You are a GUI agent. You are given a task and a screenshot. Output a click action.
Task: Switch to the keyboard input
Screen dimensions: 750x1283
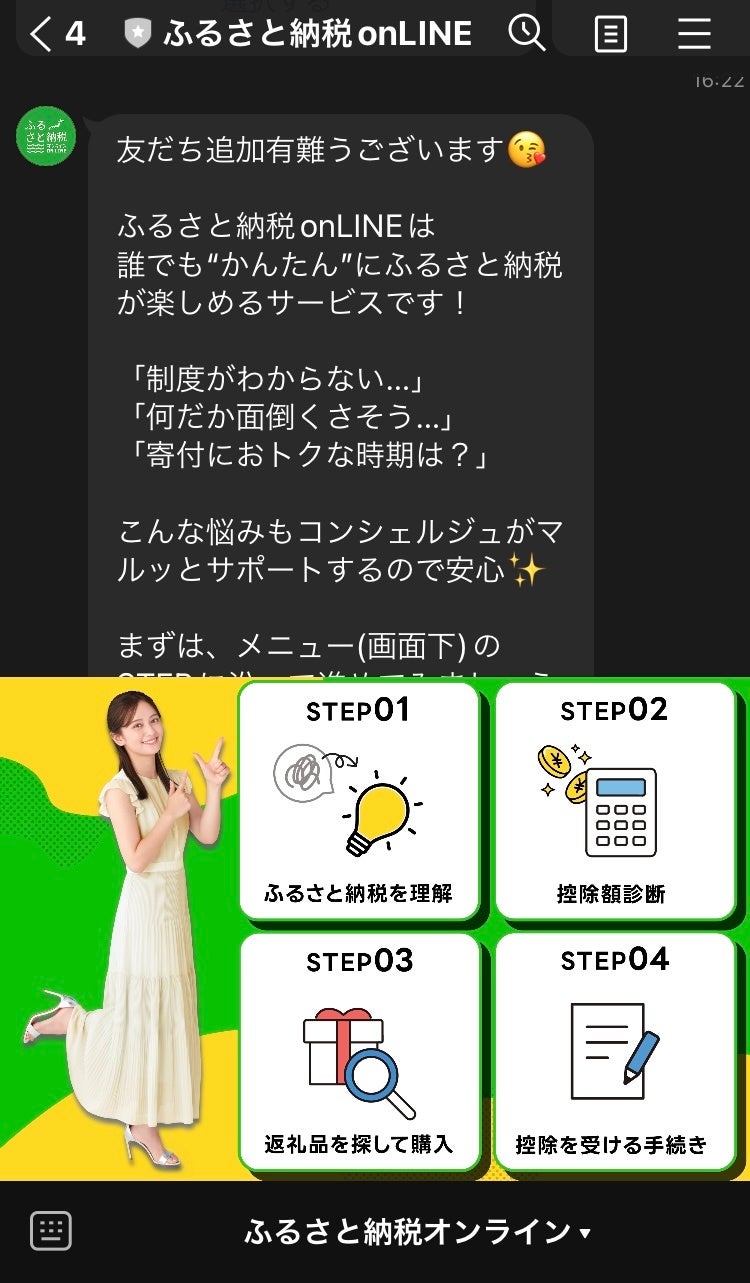[x=50, y=1231]
